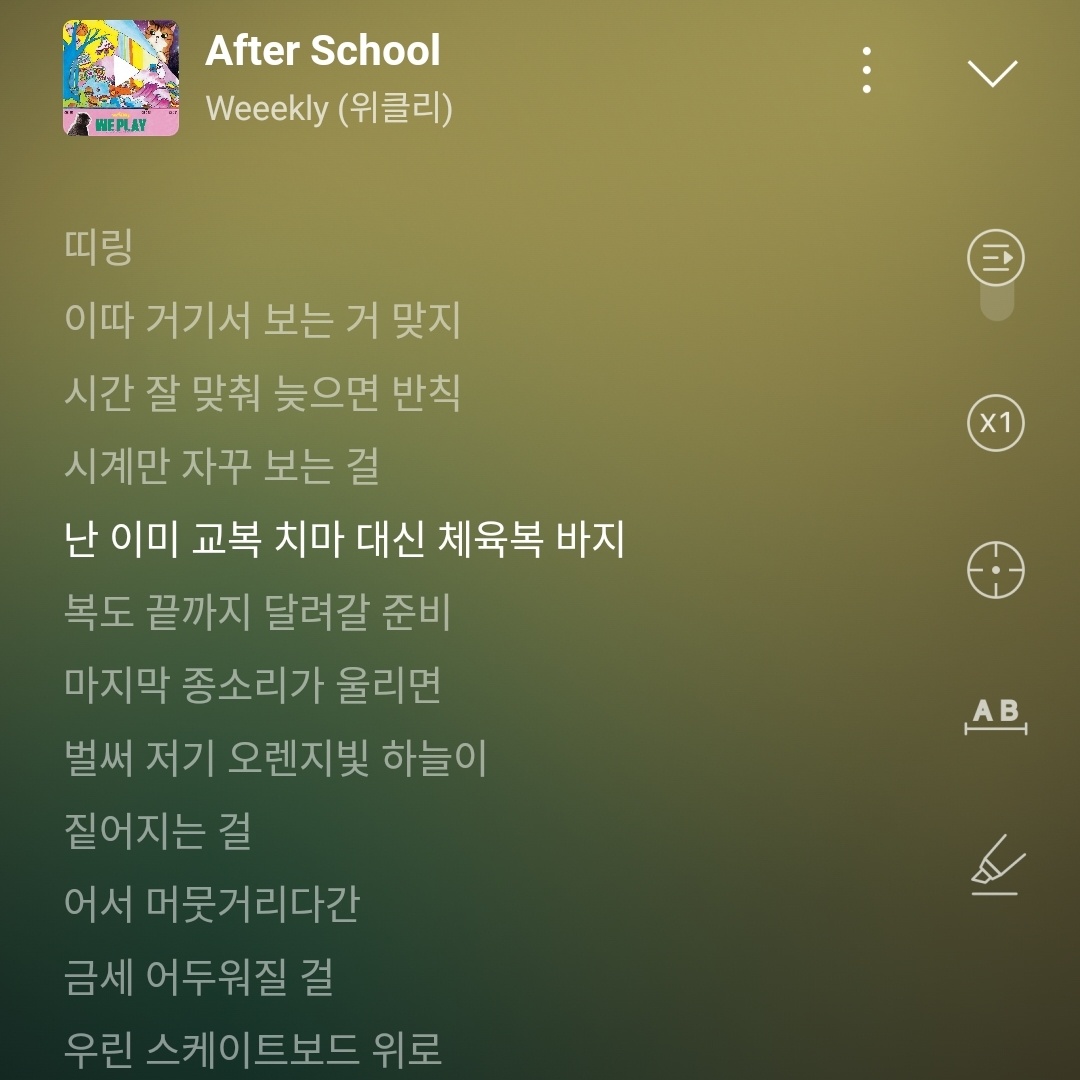Seek to lyric '마지막 종소리가 울리면'
Viewport: 1080px width, 1080px height.
[x=252, y=686]
